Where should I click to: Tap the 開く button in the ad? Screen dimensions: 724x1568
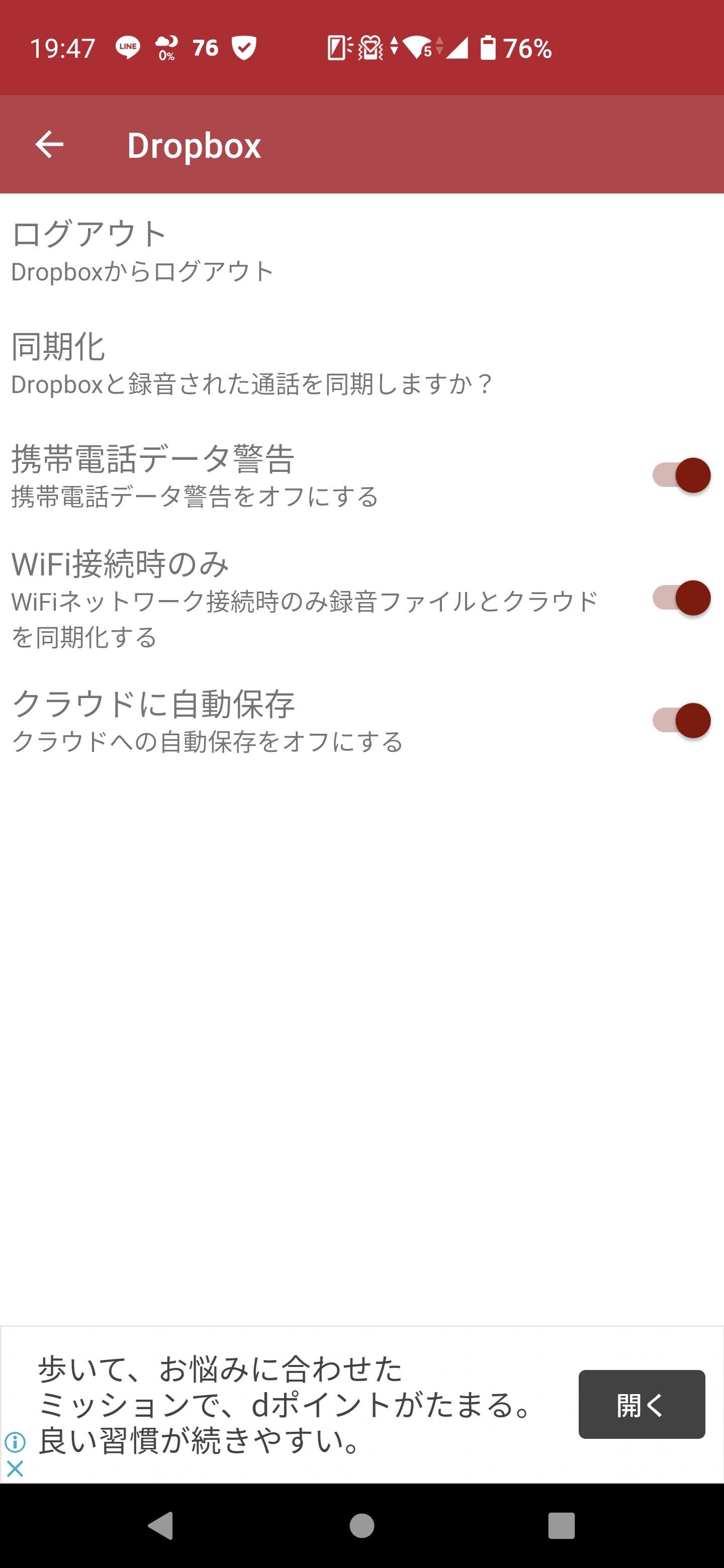641,1404
